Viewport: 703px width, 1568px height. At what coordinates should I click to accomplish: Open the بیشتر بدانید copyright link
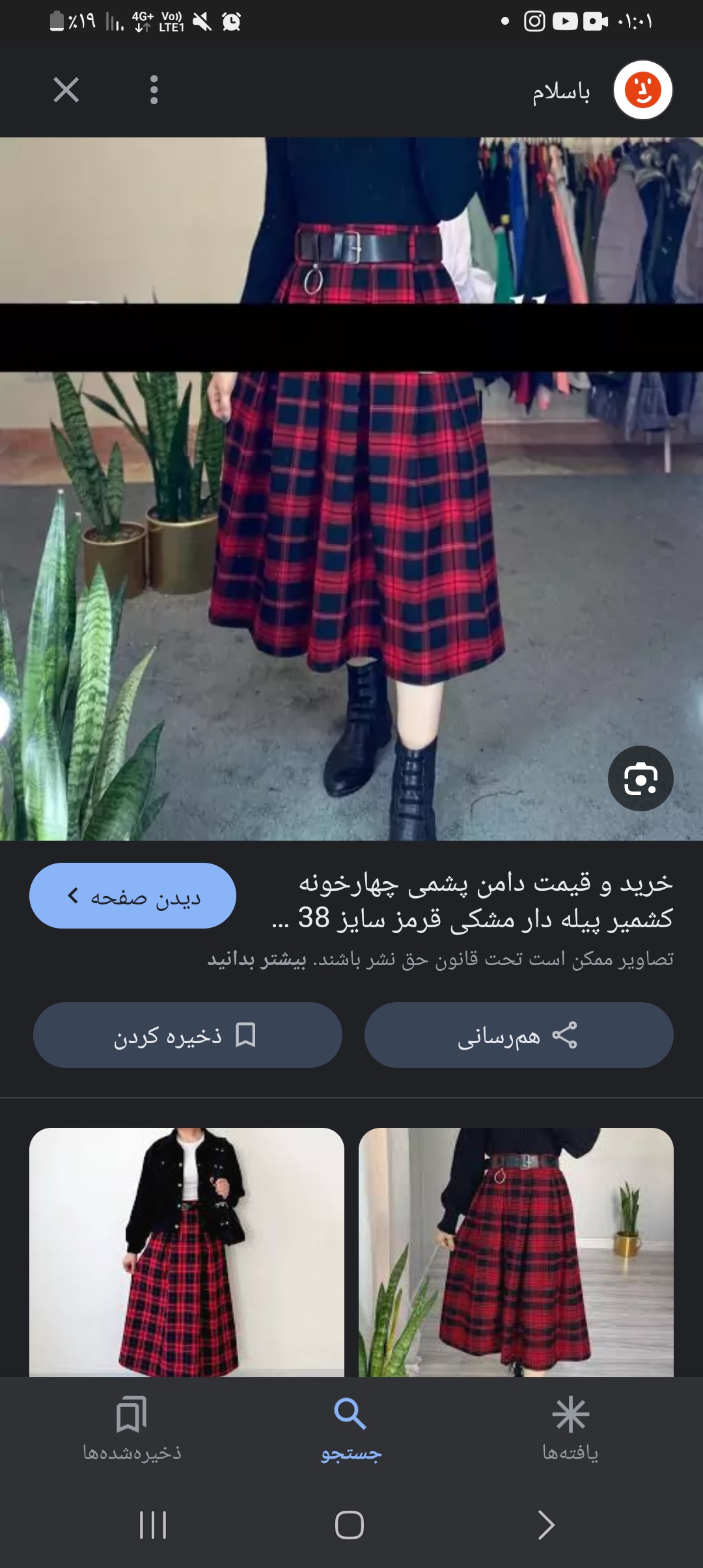pyautogui.click(x=256, y=960)
